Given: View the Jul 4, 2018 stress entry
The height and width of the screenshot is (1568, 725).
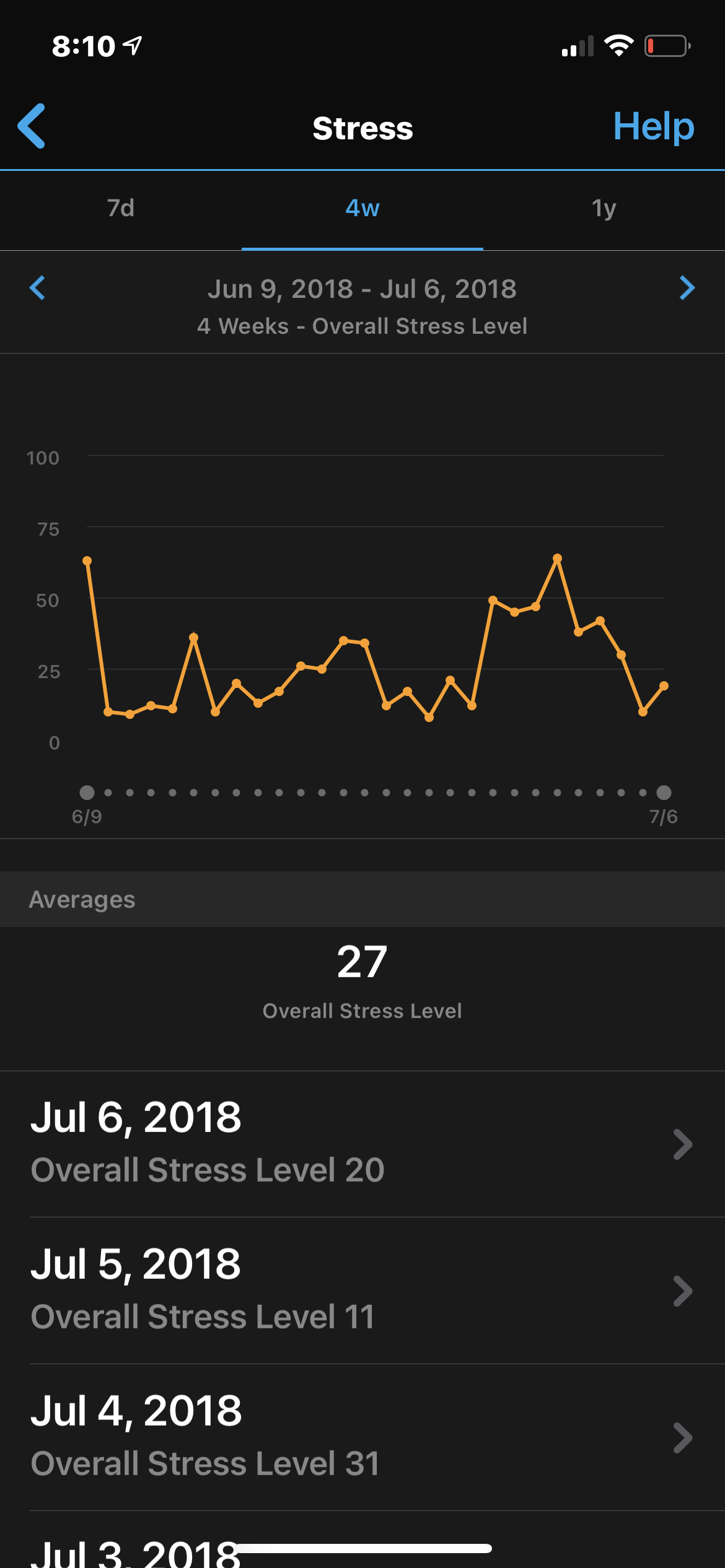Looking at the screenshot, I should coord(362,1437).
